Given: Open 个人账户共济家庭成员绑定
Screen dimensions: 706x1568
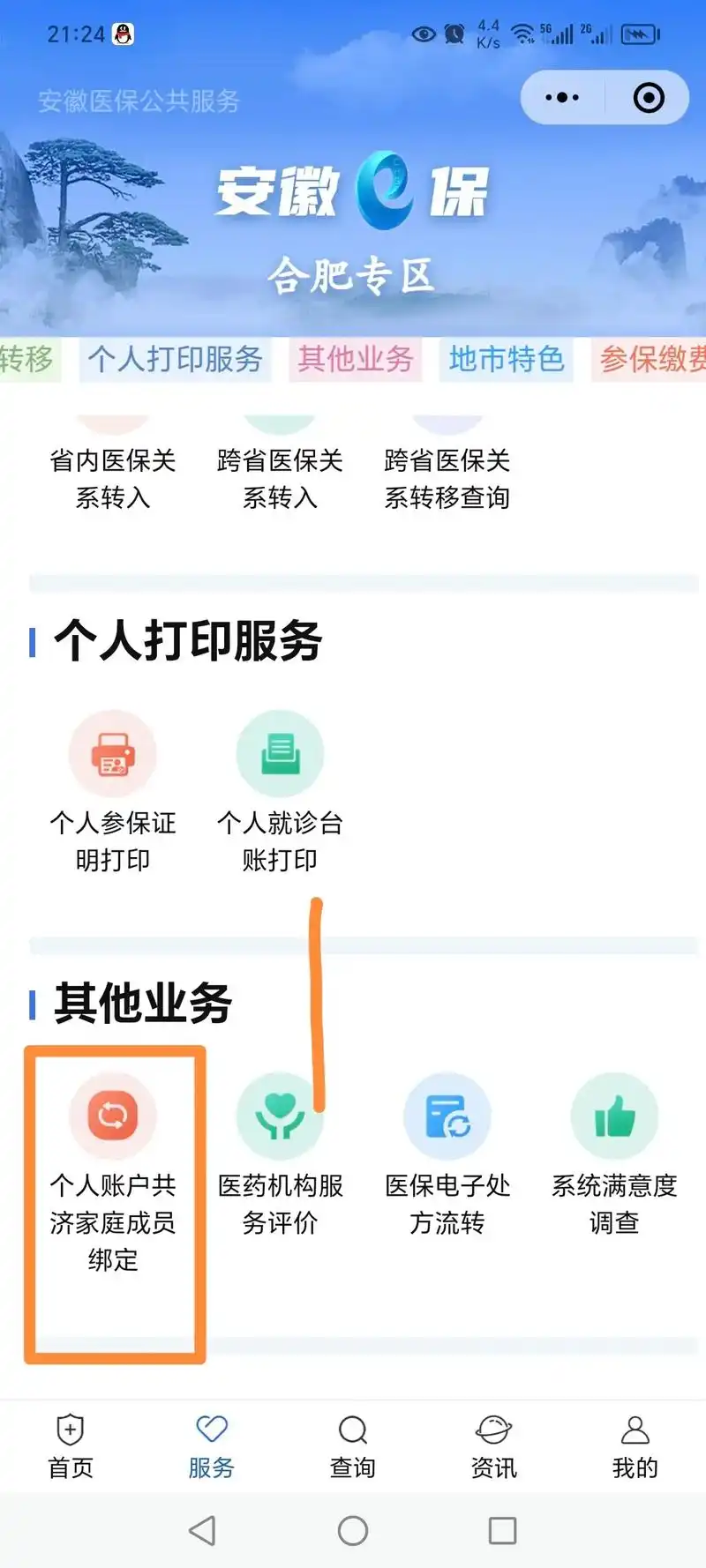Looking at the screenshot, I should pyautogui.click(x=112, y=1164).
